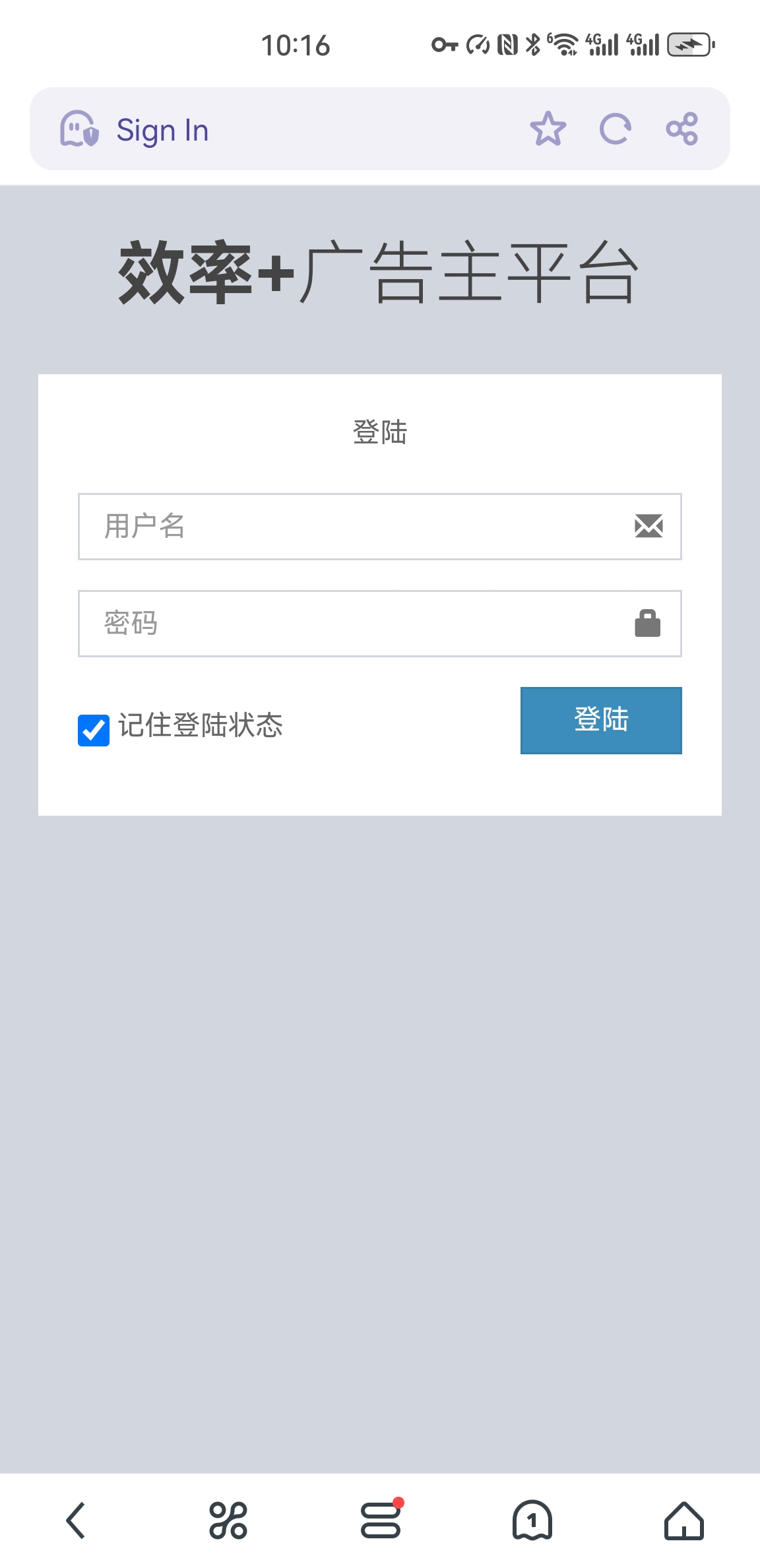Go to the browser home page
760x1568 pixels.
coord(684,1520)
